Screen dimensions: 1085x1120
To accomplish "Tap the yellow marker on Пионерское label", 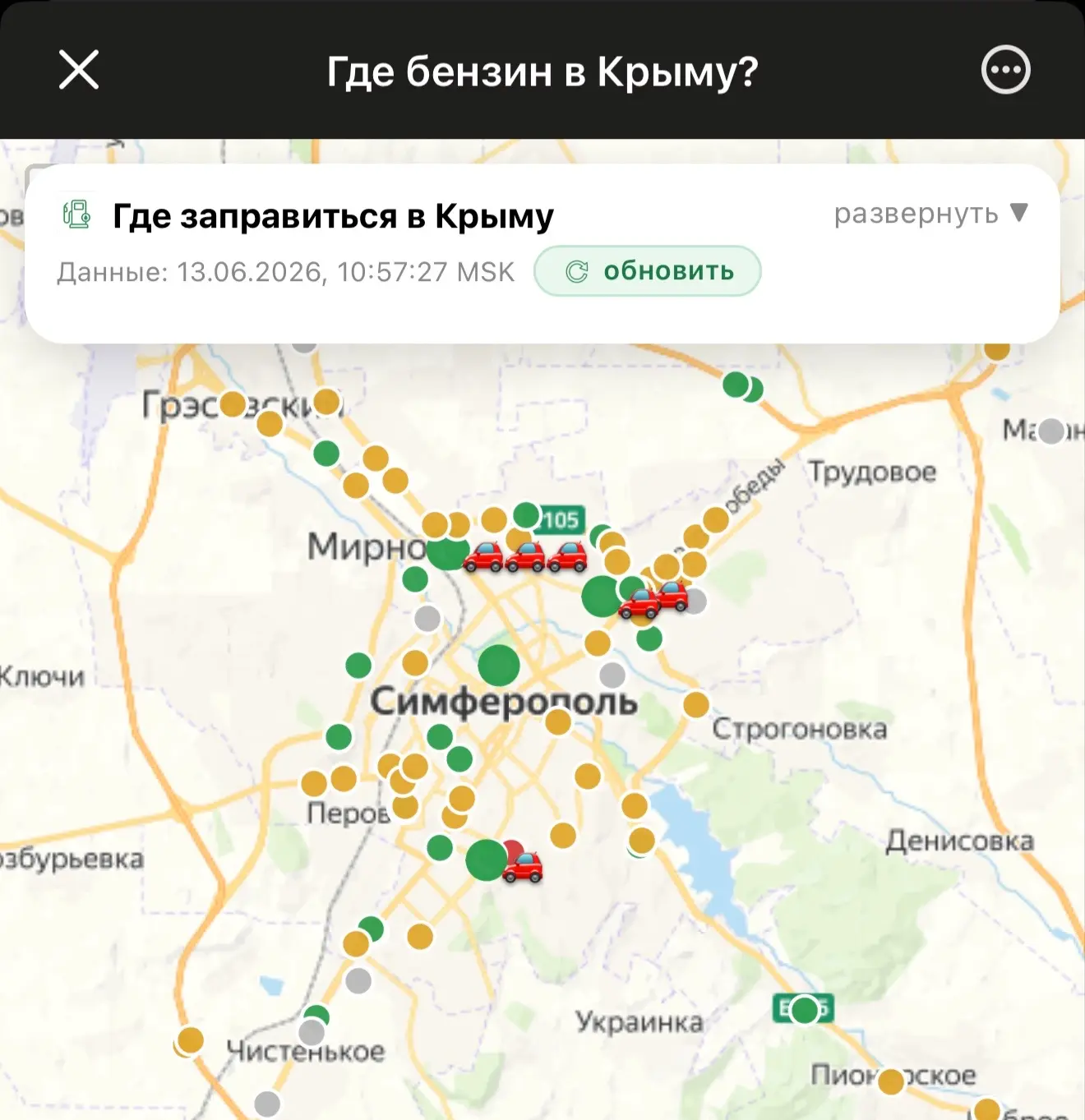I will 891,1081.
